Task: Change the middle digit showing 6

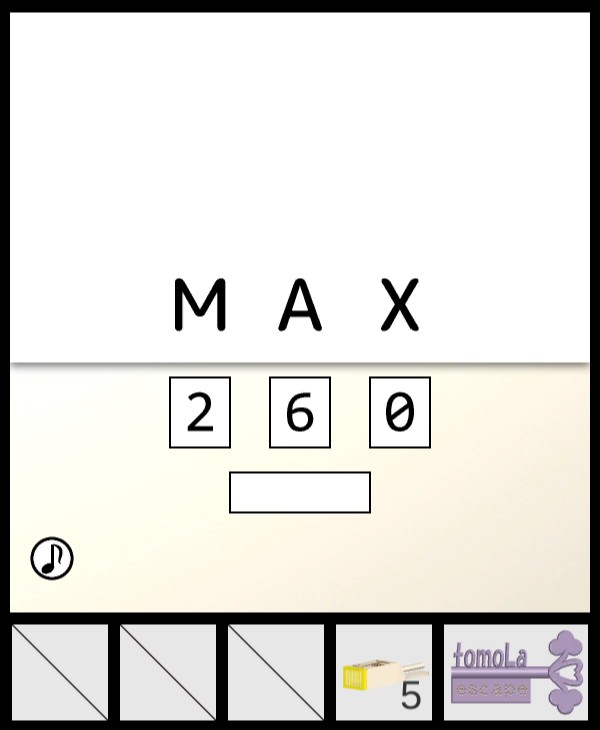Action: coord(300,412)
